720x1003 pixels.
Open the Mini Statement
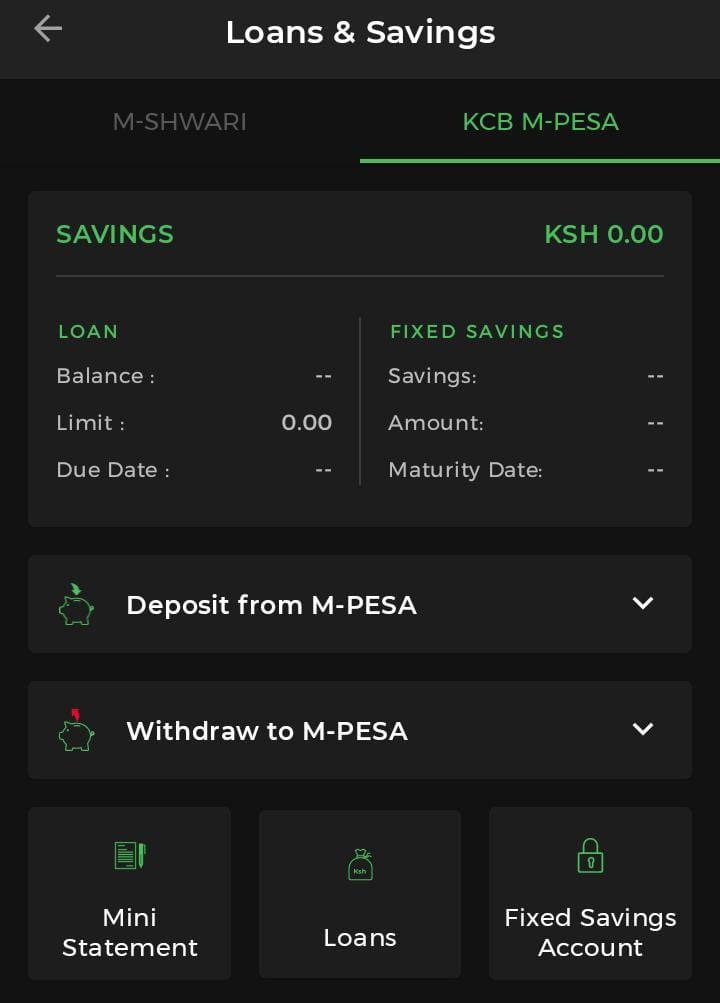click(x=130, y=893)
